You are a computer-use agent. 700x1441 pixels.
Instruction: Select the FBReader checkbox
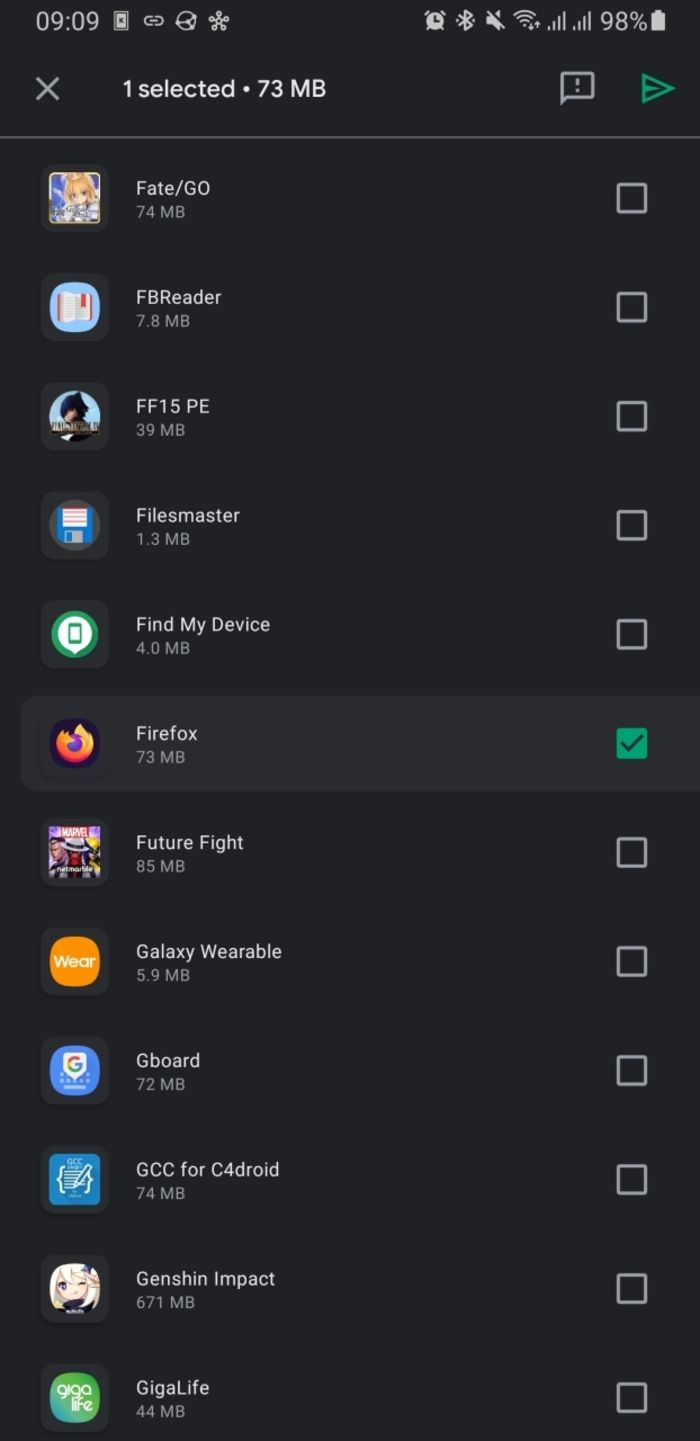coord(631,307)
